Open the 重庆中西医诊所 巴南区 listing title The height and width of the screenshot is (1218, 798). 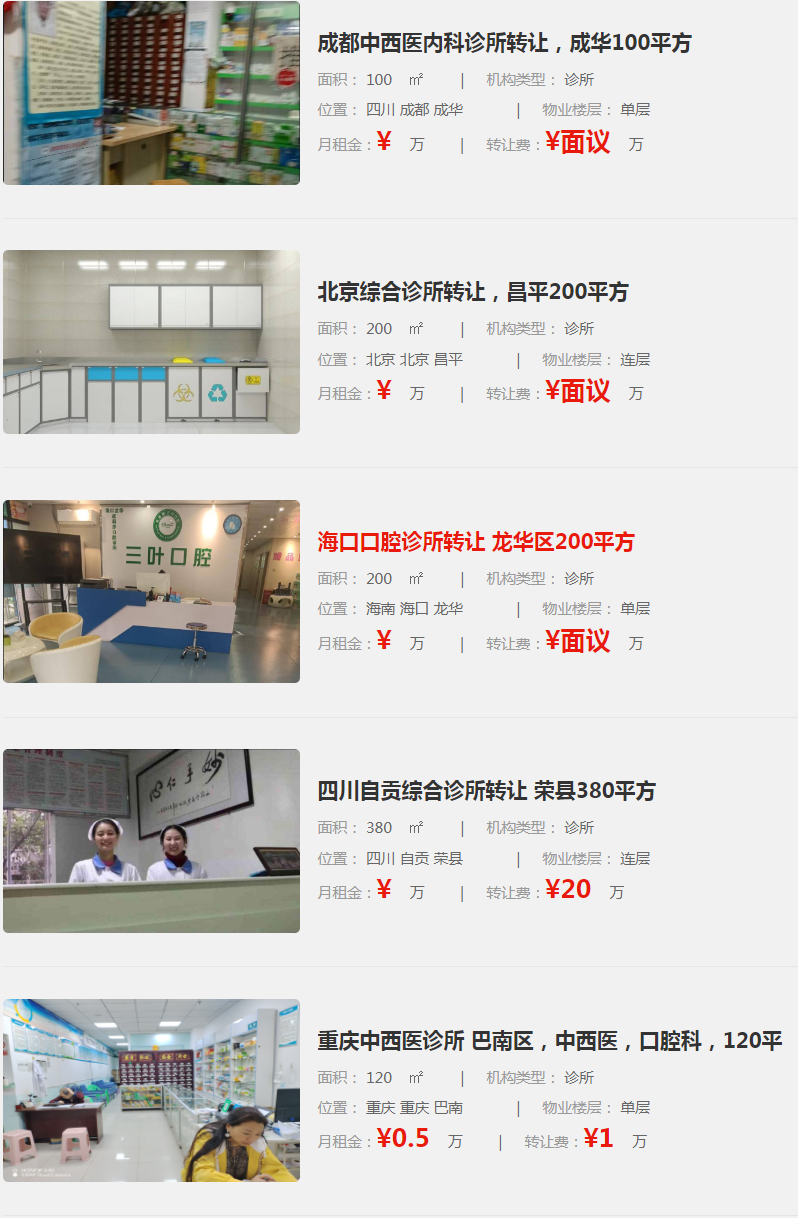point(549,1041)
